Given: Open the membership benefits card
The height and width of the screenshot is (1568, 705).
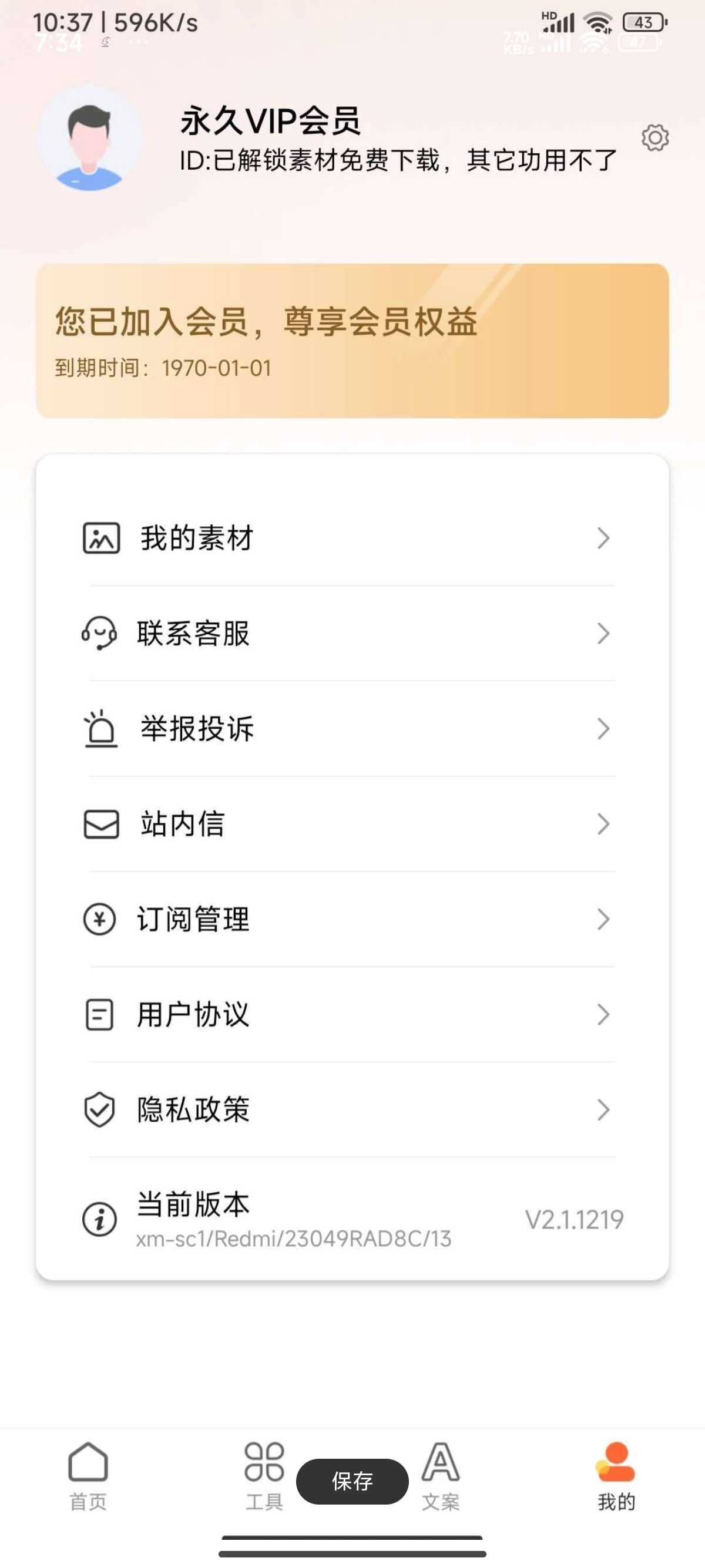Looking at the screenshot, I should click(352, 340).
